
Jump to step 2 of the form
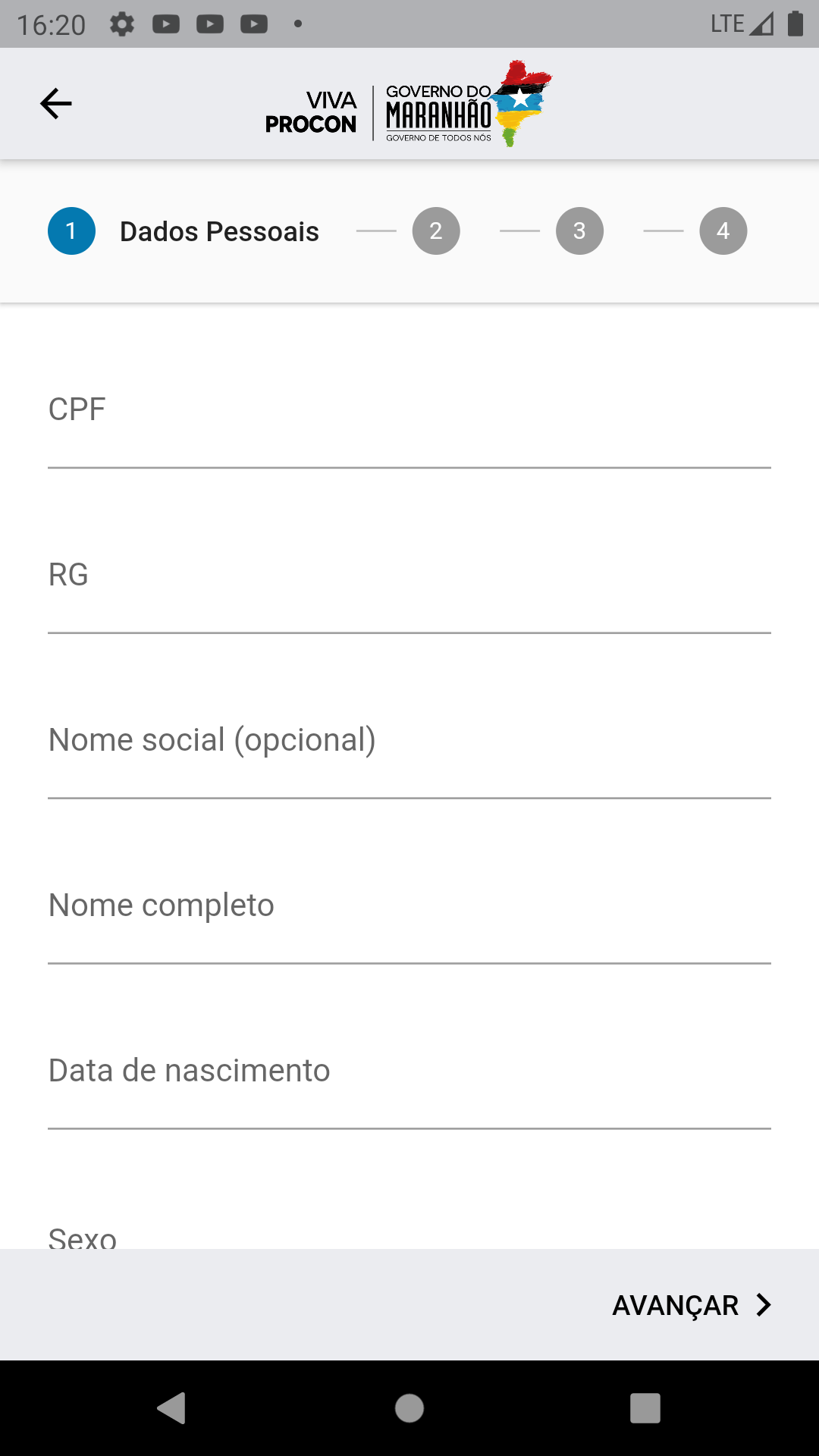(x=436, y=231)
